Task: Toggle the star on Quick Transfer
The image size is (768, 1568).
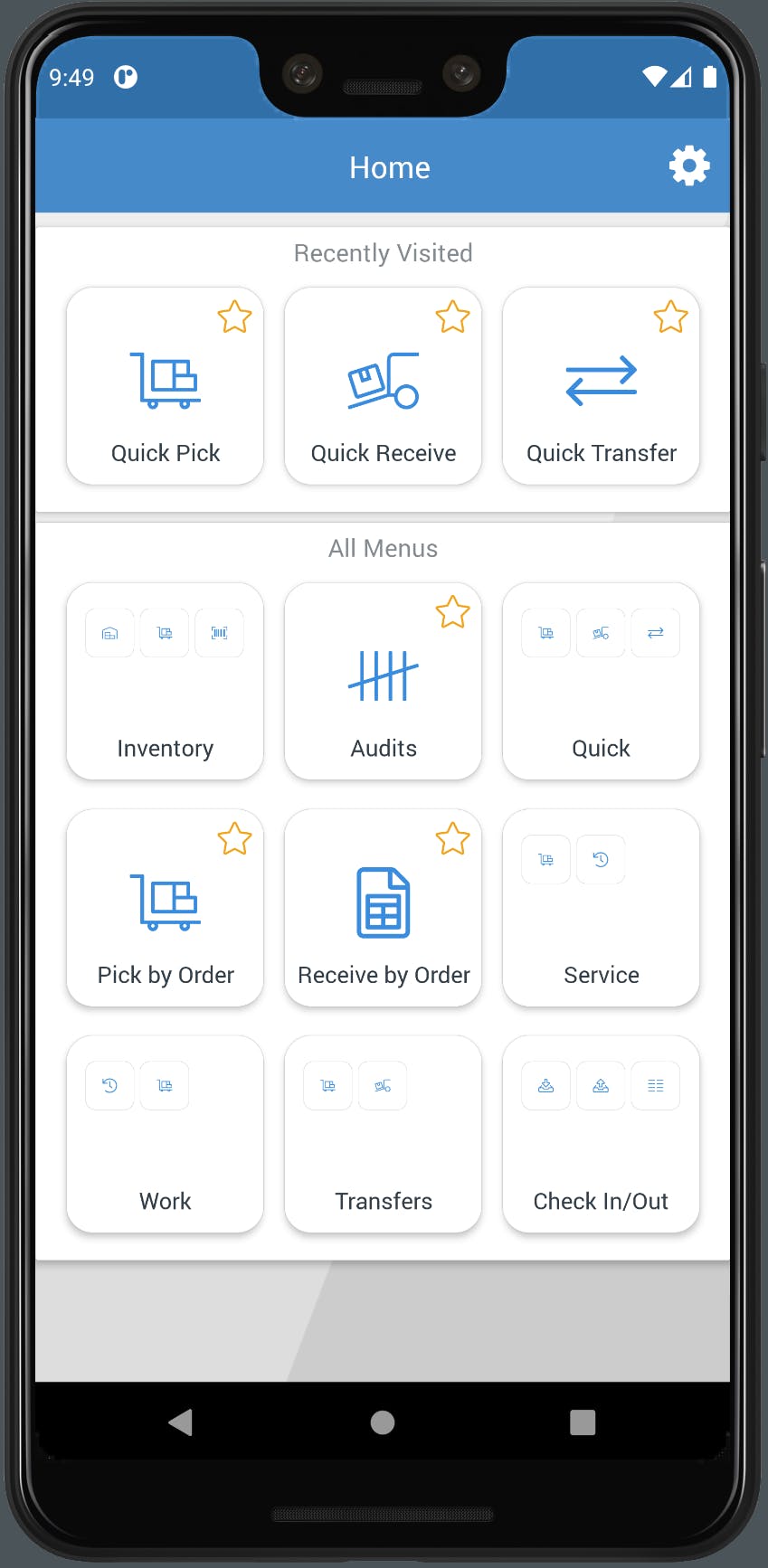Action: coord(670,317)
